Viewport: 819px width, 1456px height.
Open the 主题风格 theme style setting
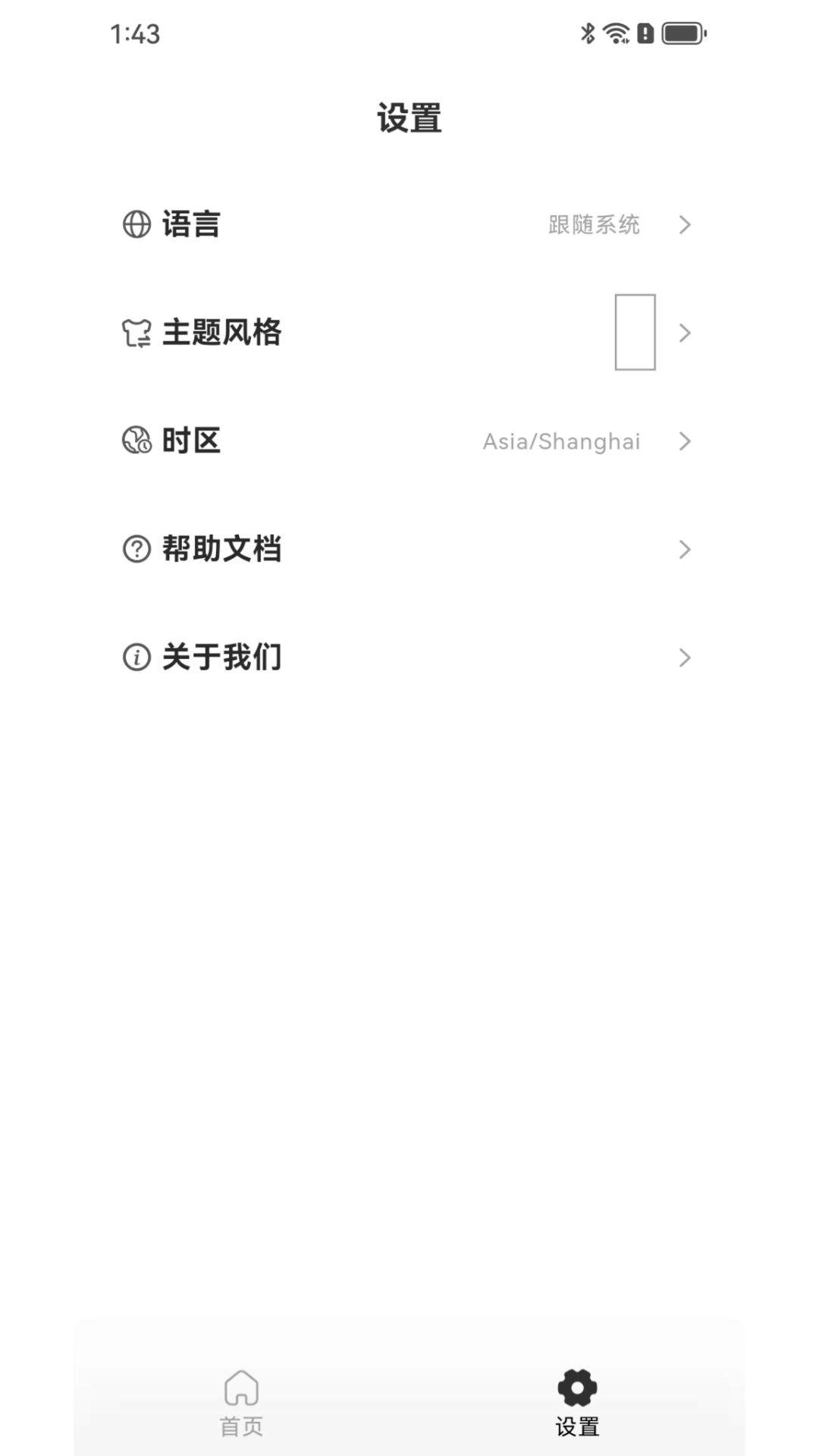[408, 332]
